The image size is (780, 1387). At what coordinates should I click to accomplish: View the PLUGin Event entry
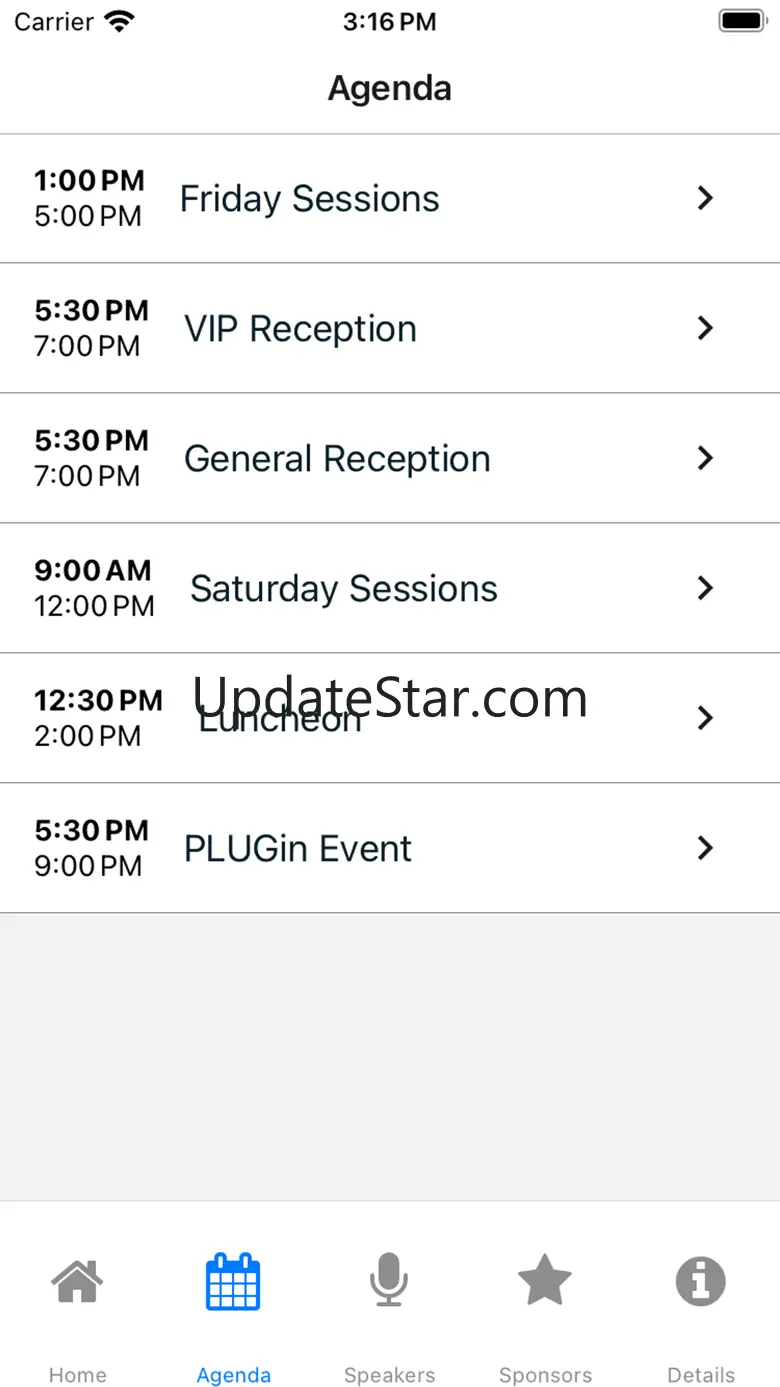(389, 849)
